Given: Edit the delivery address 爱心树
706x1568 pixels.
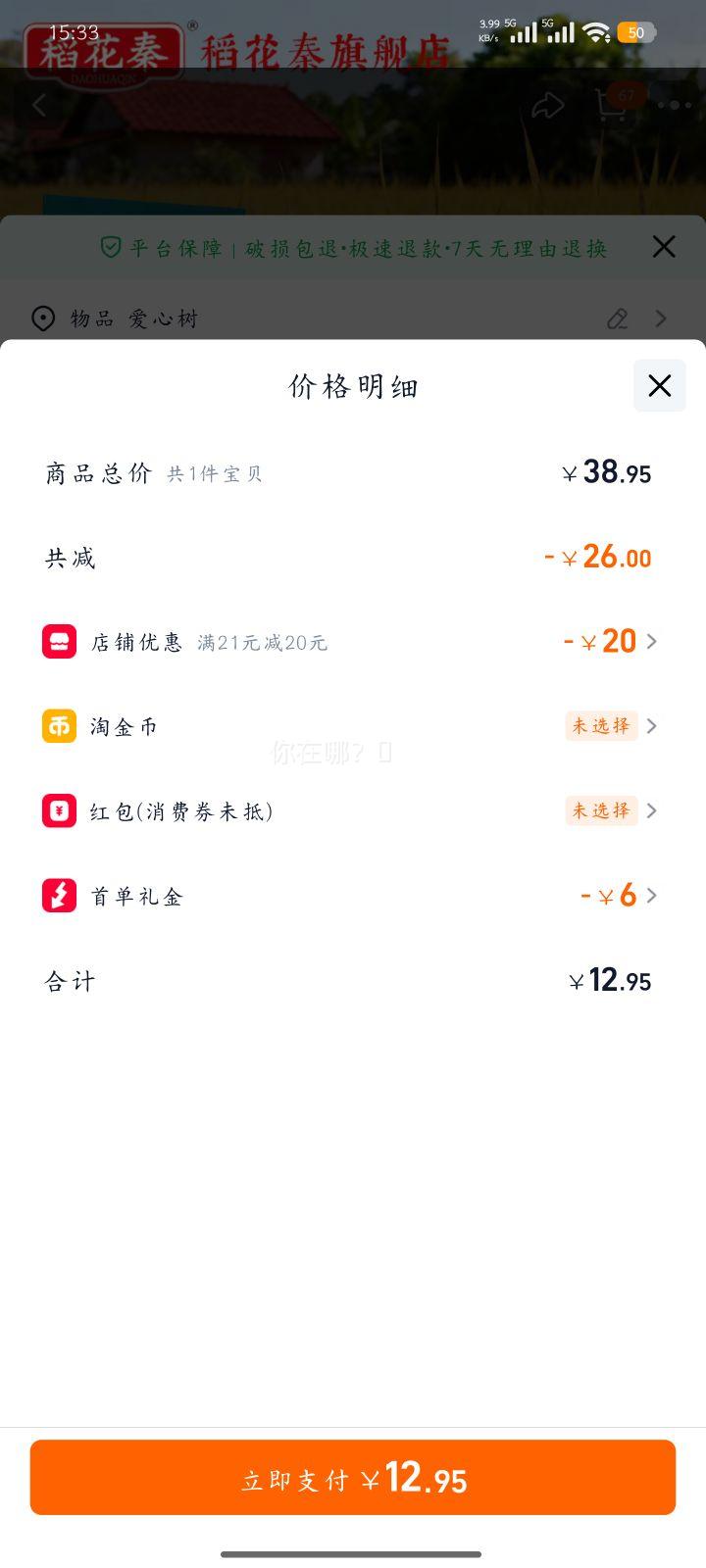Looking at the screenshot, I should click(x=617, y=318).
